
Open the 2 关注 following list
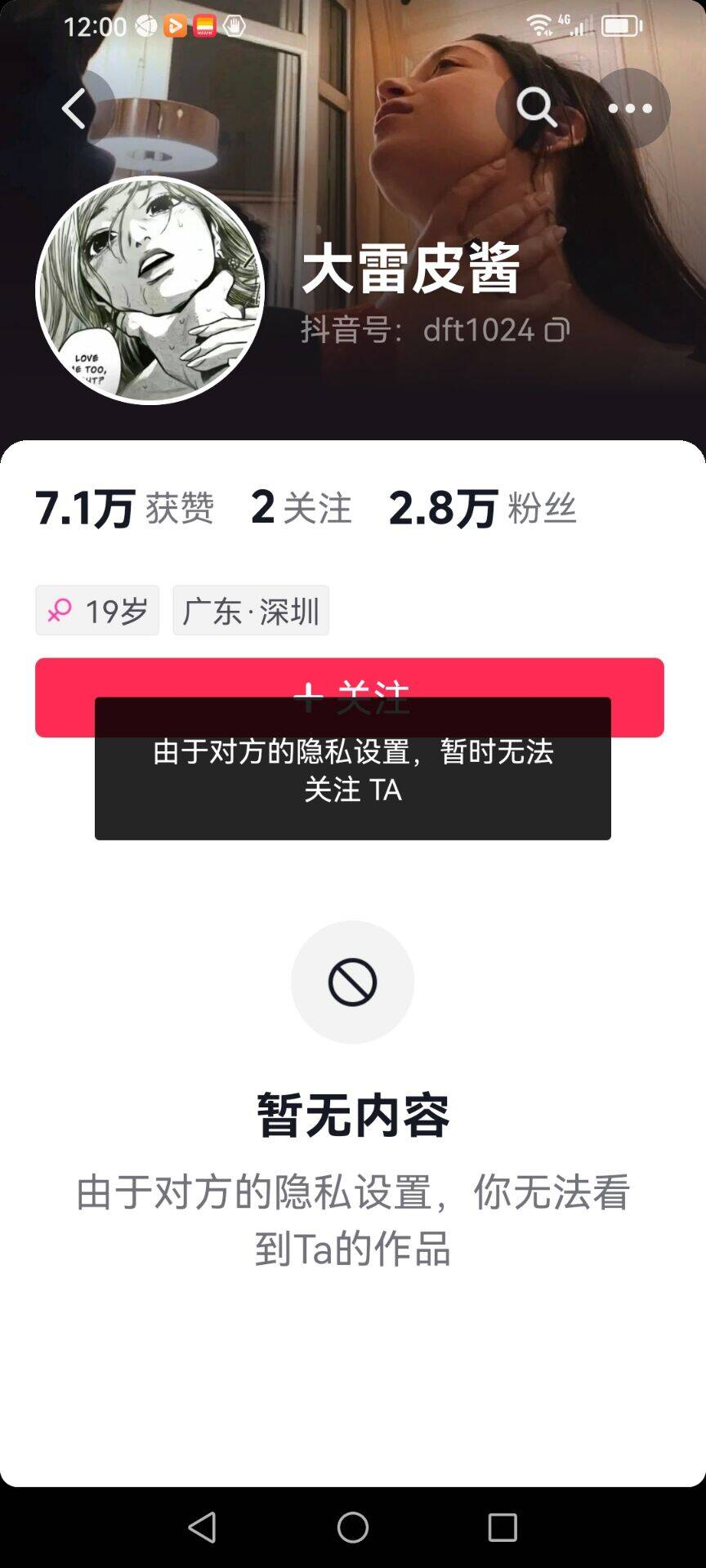point(302,508)
